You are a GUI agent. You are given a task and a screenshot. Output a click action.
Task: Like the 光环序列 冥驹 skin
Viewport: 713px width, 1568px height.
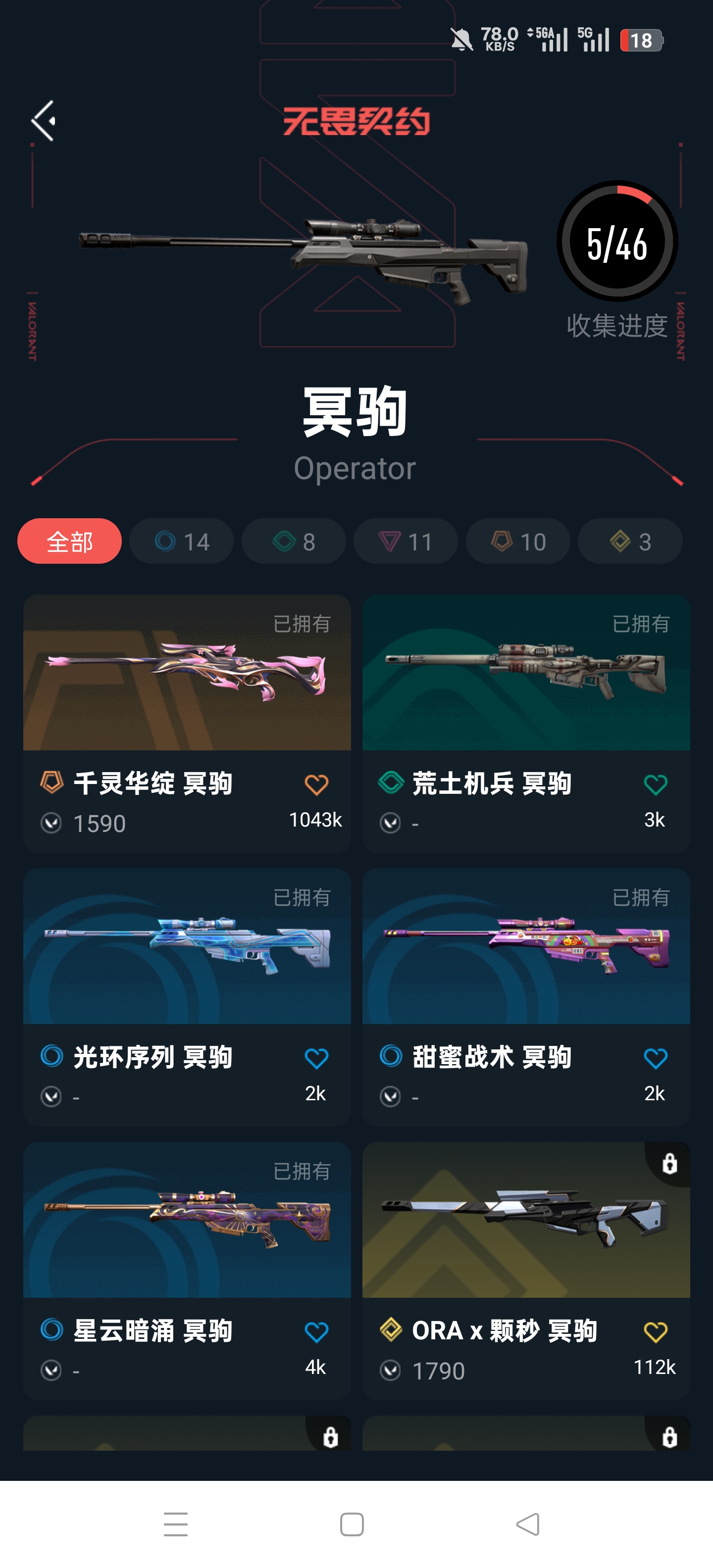pos(316,1059)
